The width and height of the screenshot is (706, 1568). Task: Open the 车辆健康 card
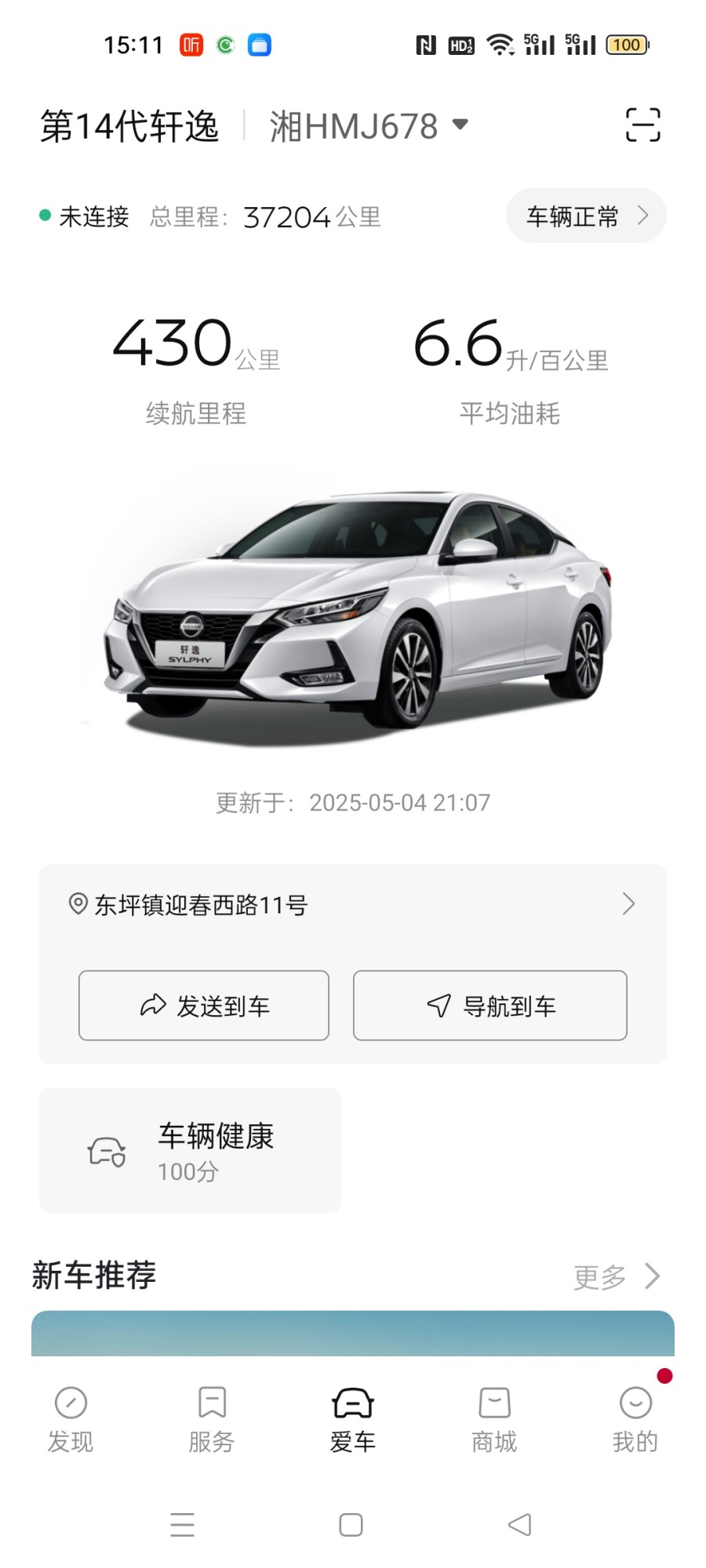[190, 1151]
